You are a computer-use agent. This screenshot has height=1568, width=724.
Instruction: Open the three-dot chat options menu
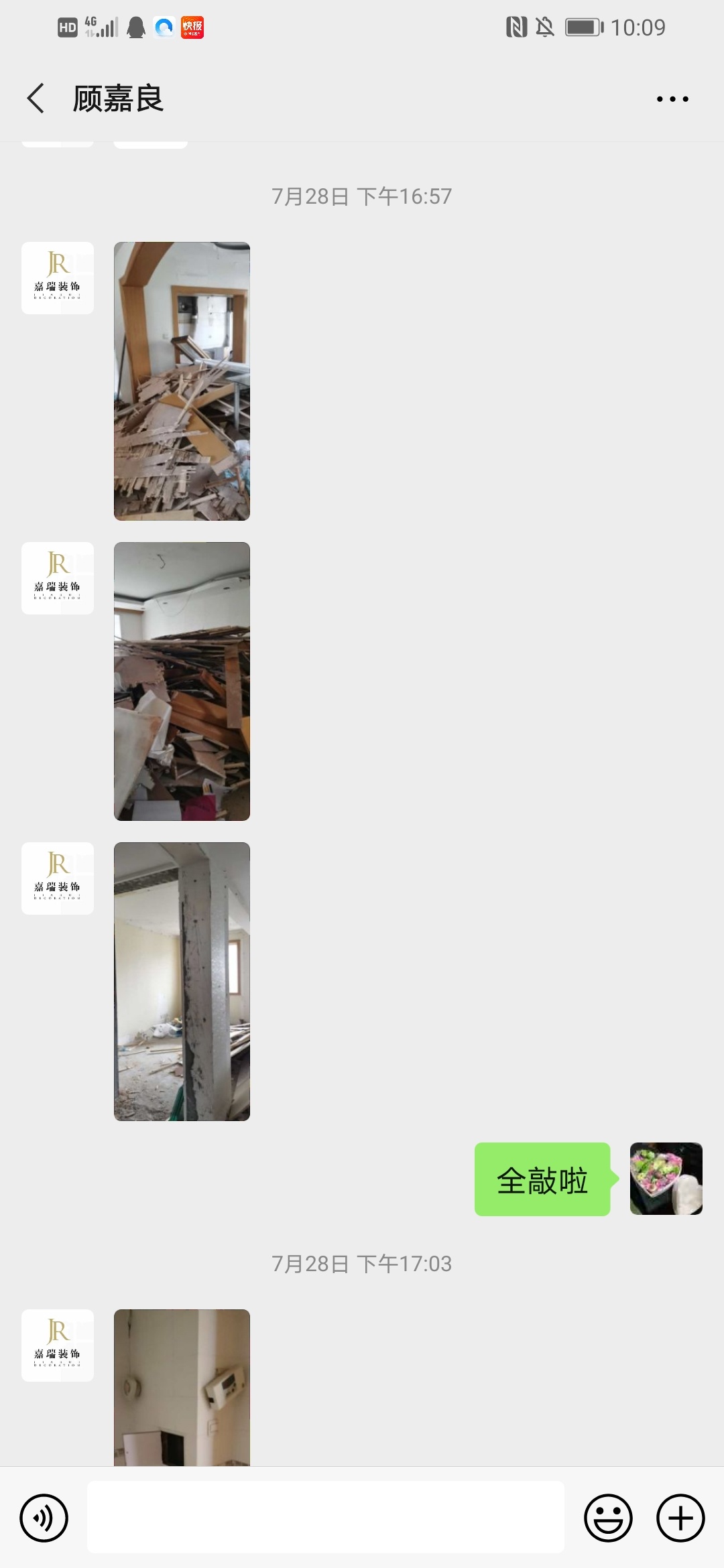pyautogui.click(x=672, y=99)
